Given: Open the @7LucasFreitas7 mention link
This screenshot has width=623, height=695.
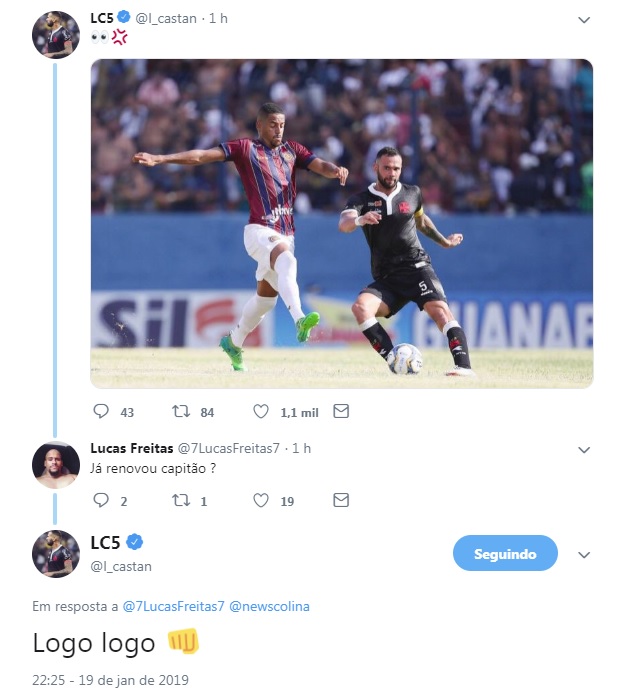Looking at the screenshot, I should coord(173,606).
